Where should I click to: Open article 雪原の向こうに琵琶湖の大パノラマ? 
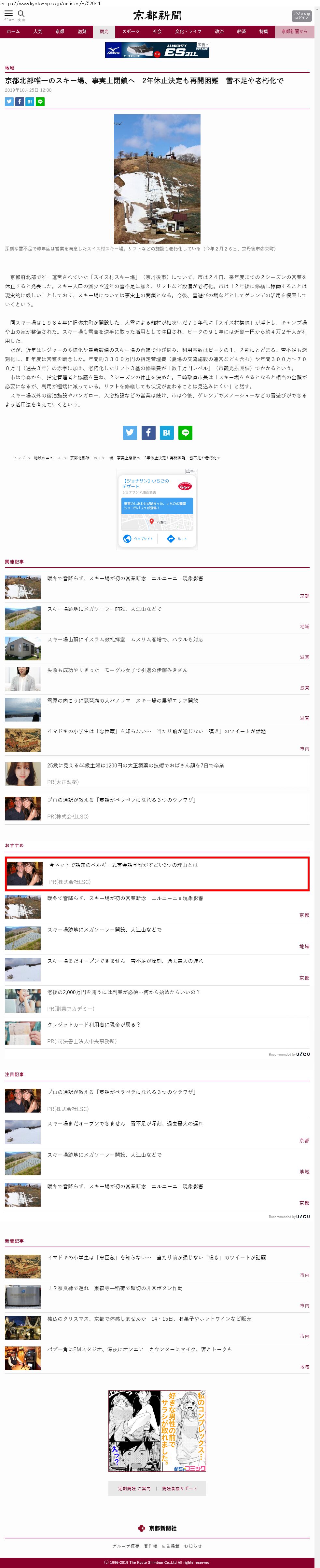point(122,701)
